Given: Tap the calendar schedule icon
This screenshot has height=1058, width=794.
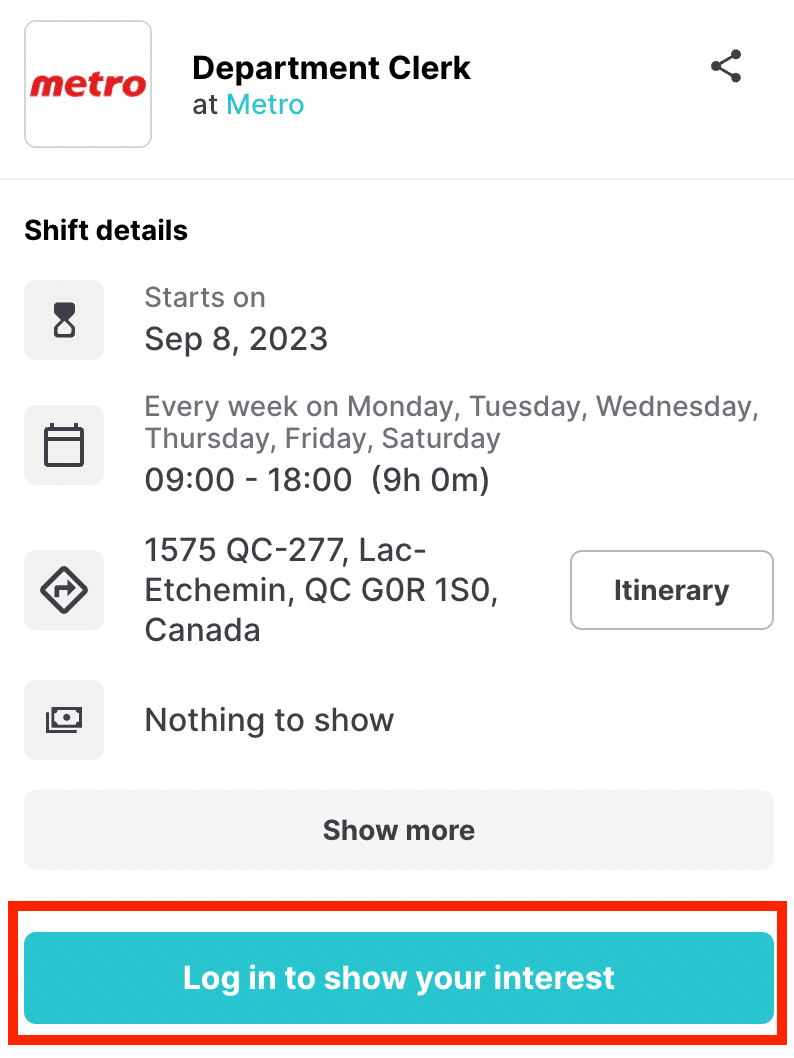Looking at the screenshot, I should pos(64,445).
